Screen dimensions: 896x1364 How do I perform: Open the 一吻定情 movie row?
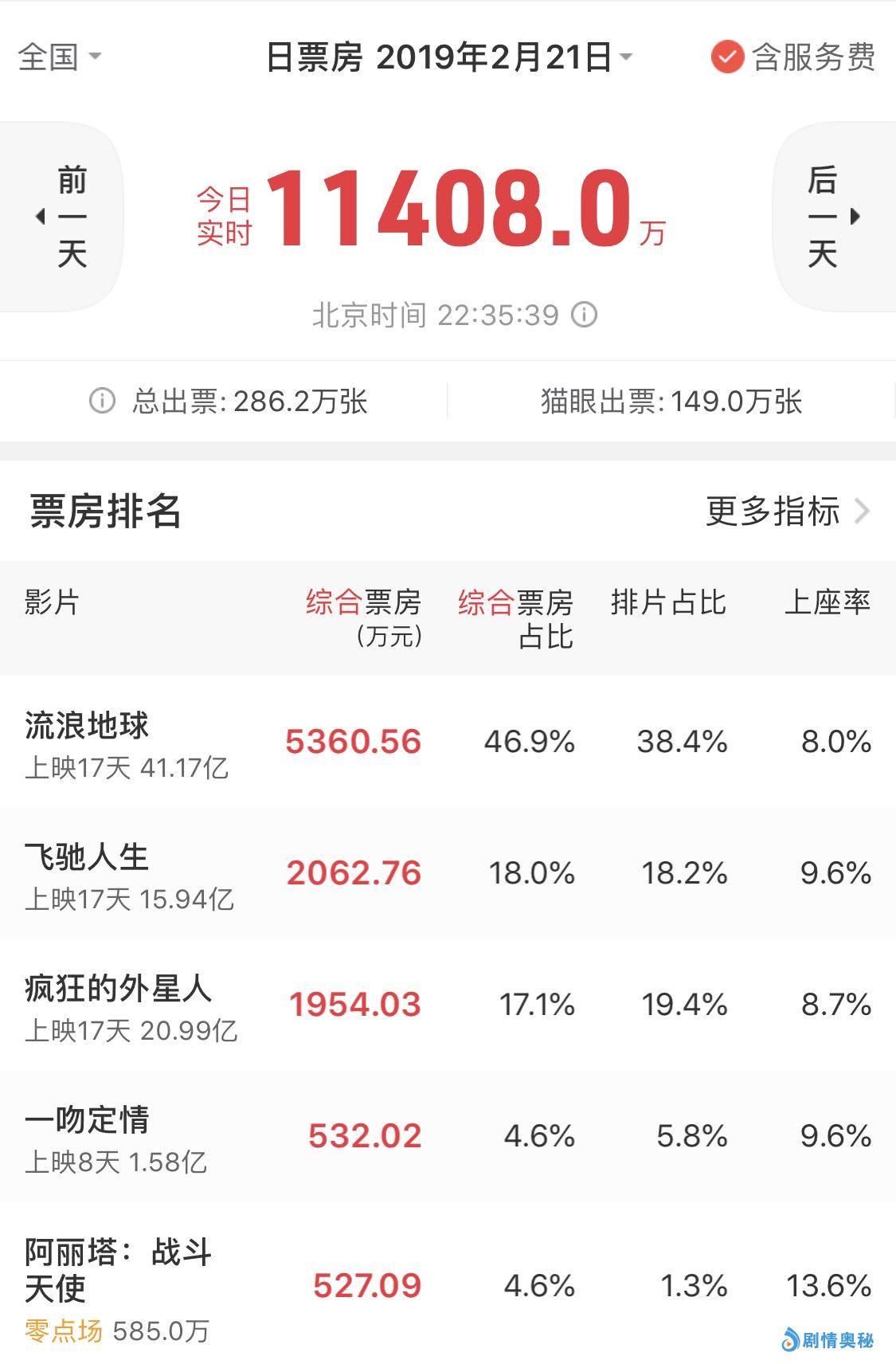coord(446,1137)
